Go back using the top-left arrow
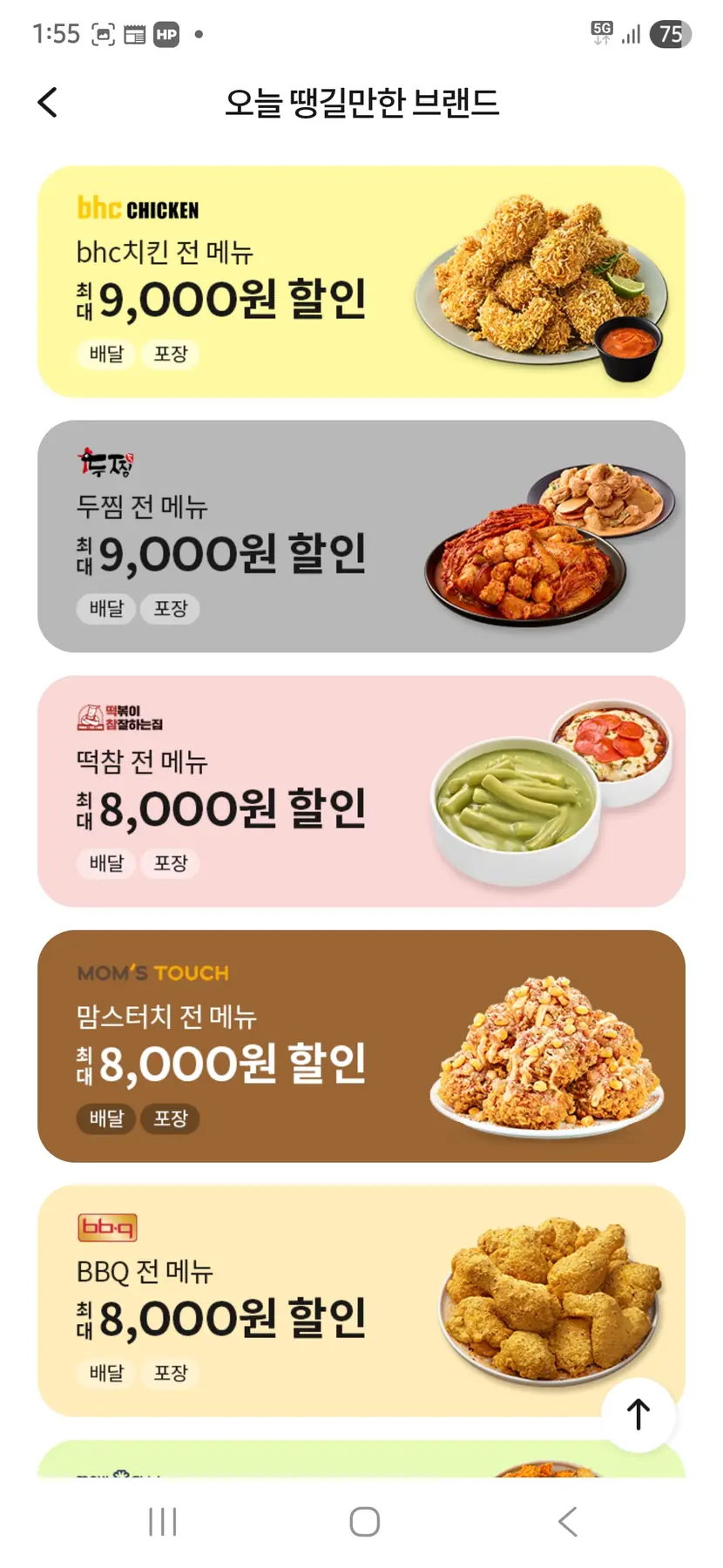Image resolution: width=723 pixels, height=1568 pixels. point(48,103)
